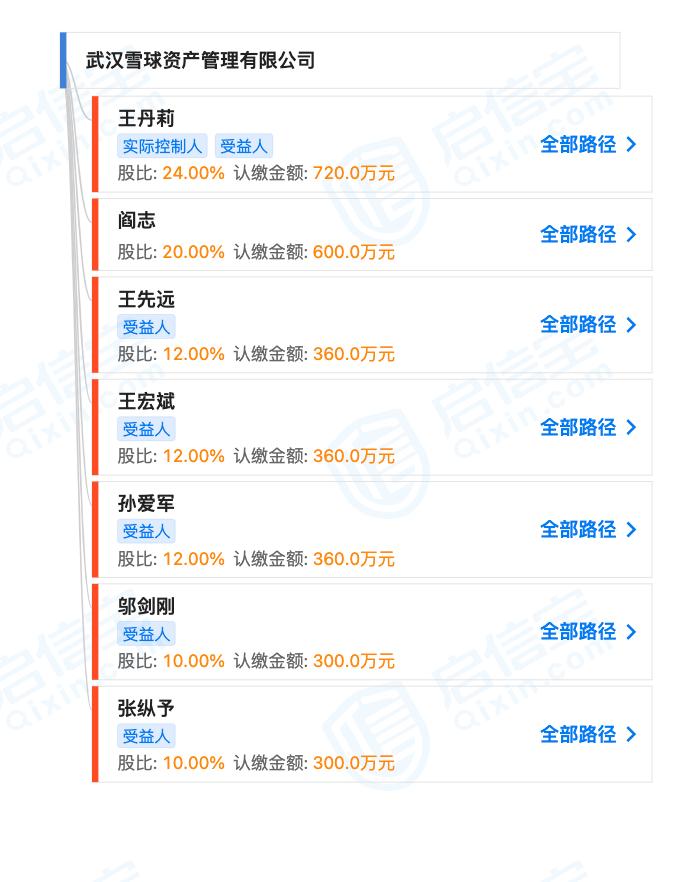View 全部路径 for 孙爱军
686x882 pixels.
pyautogui.click(x=587, y=529)
